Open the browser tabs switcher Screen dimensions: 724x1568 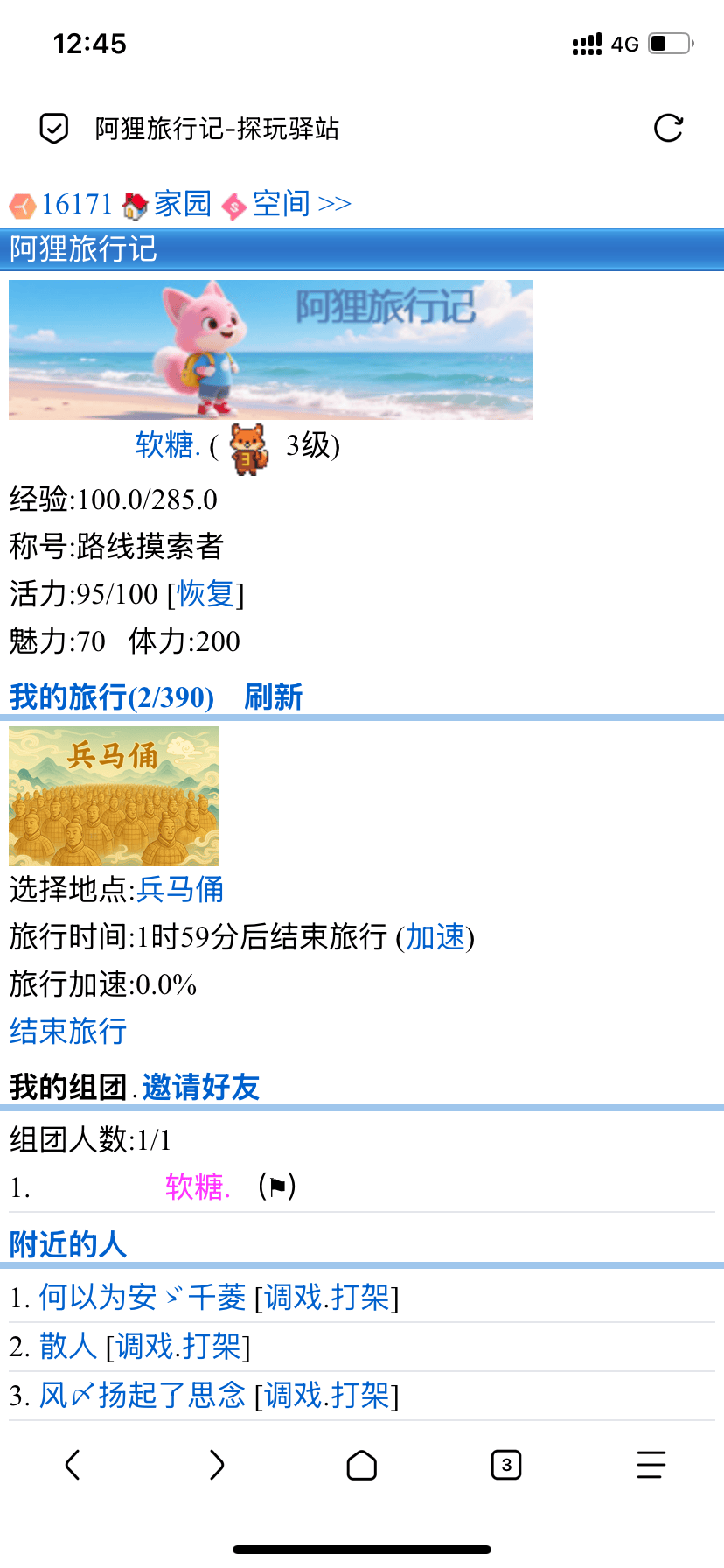506,1465
